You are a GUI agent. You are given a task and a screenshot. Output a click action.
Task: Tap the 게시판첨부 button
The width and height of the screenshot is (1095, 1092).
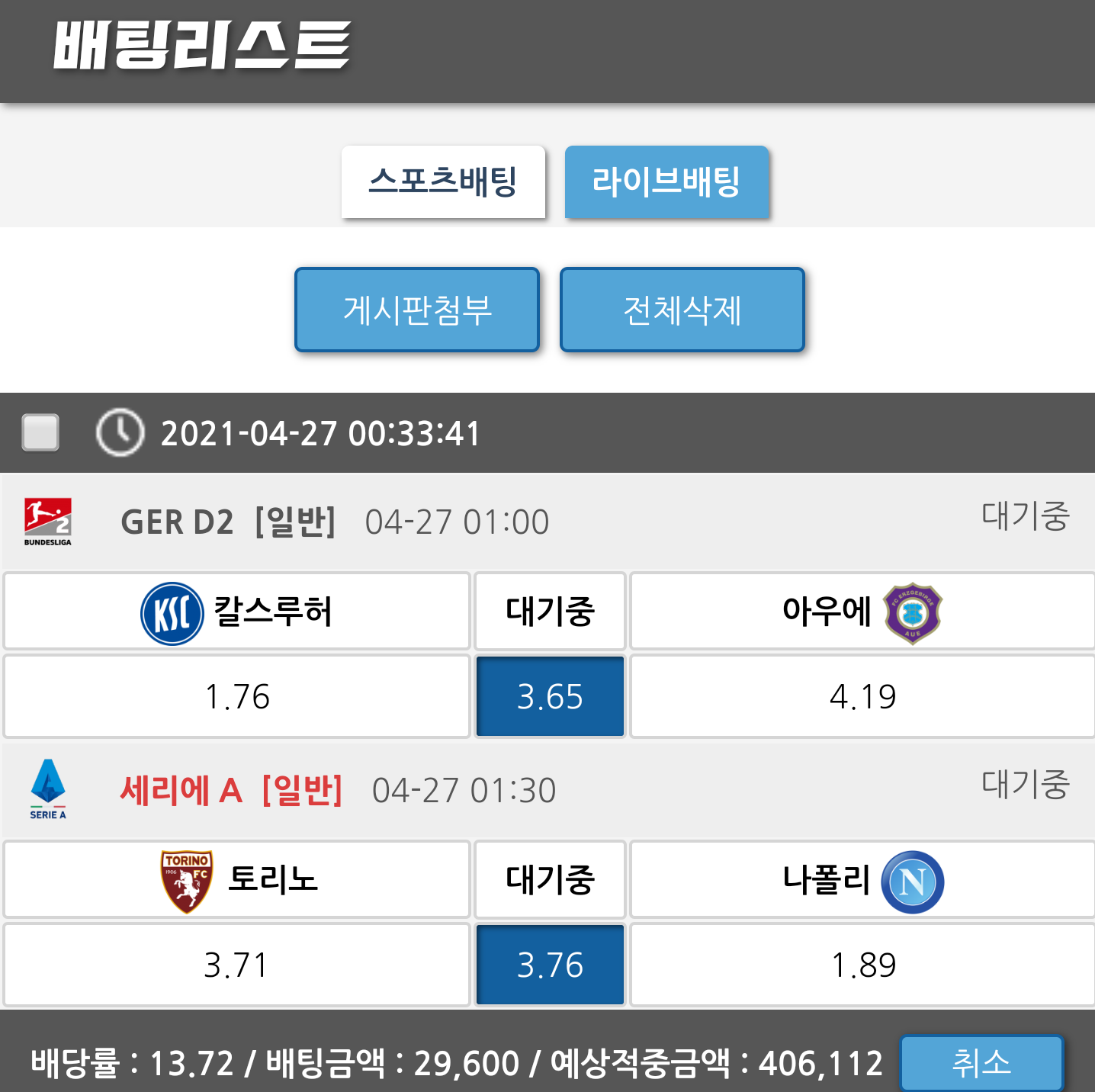tap(417, 310)
